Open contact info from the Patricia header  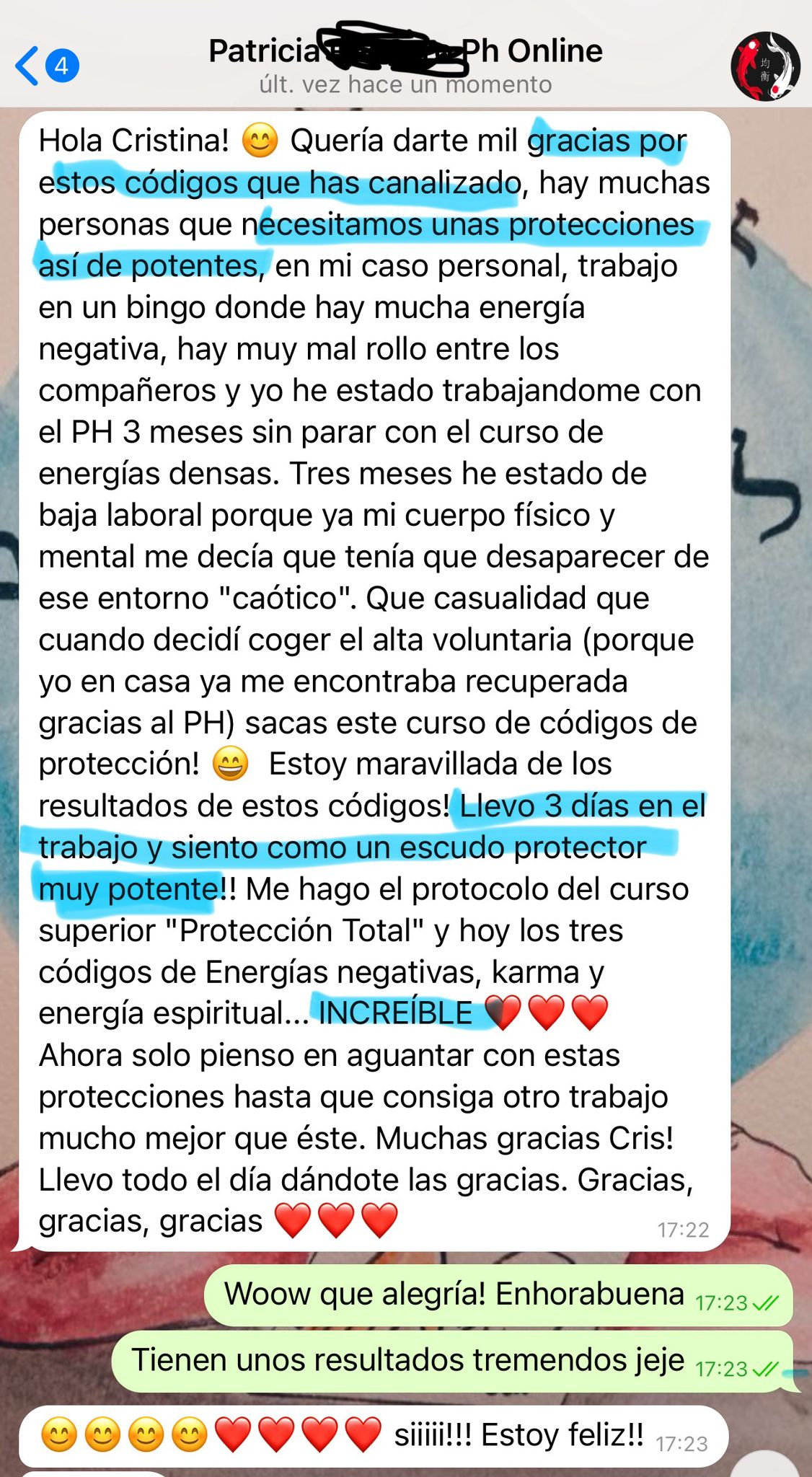405,65
